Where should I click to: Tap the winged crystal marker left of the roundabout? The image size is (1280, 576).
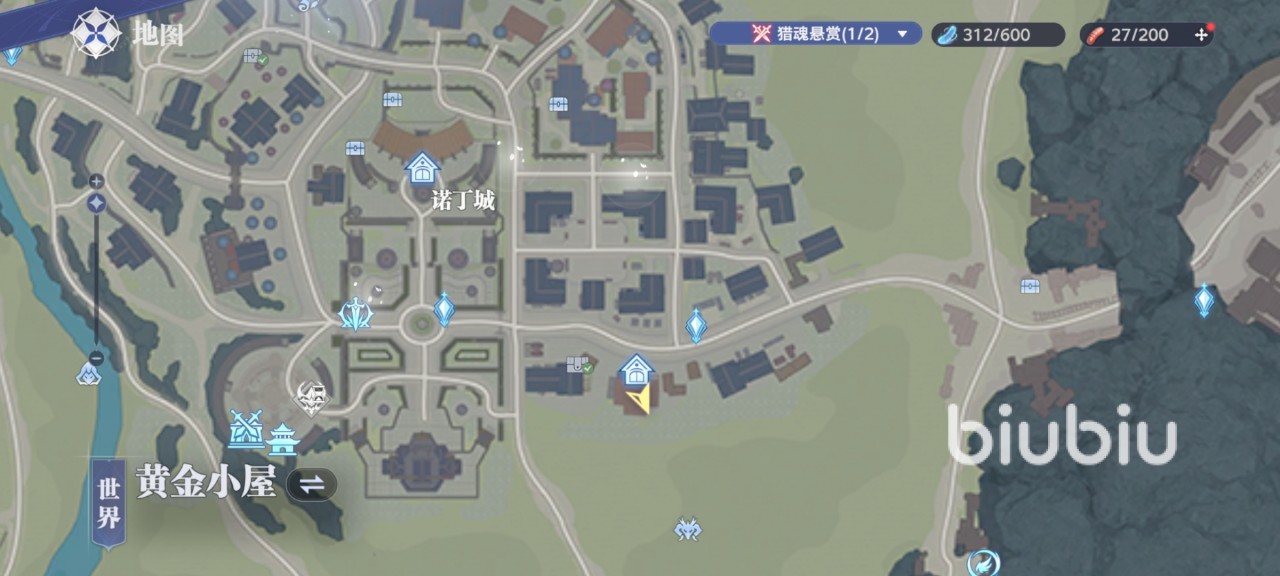click(x=355, y=315)
